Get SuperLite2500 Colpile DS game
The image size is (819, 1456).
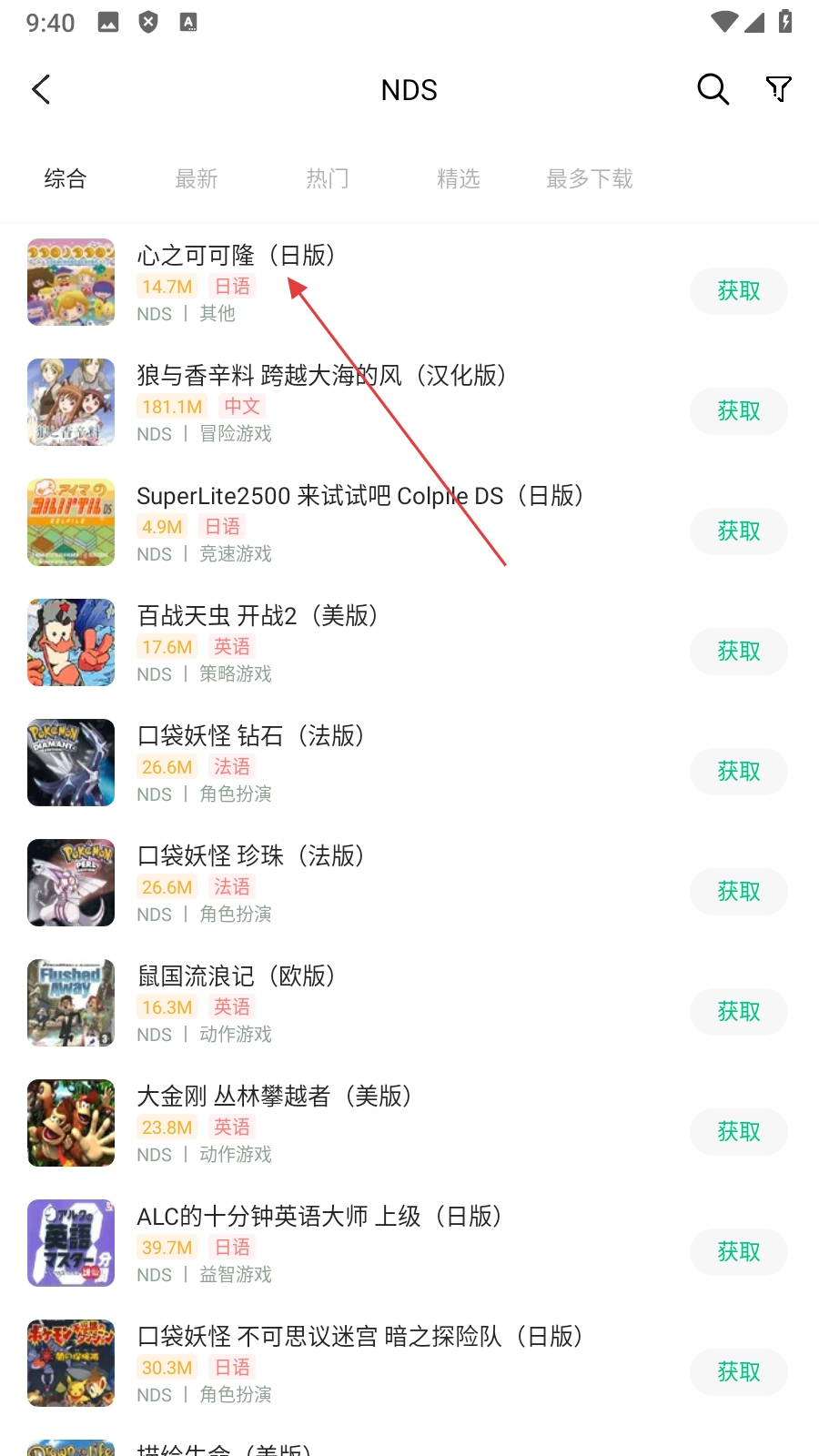pos(738,531)
